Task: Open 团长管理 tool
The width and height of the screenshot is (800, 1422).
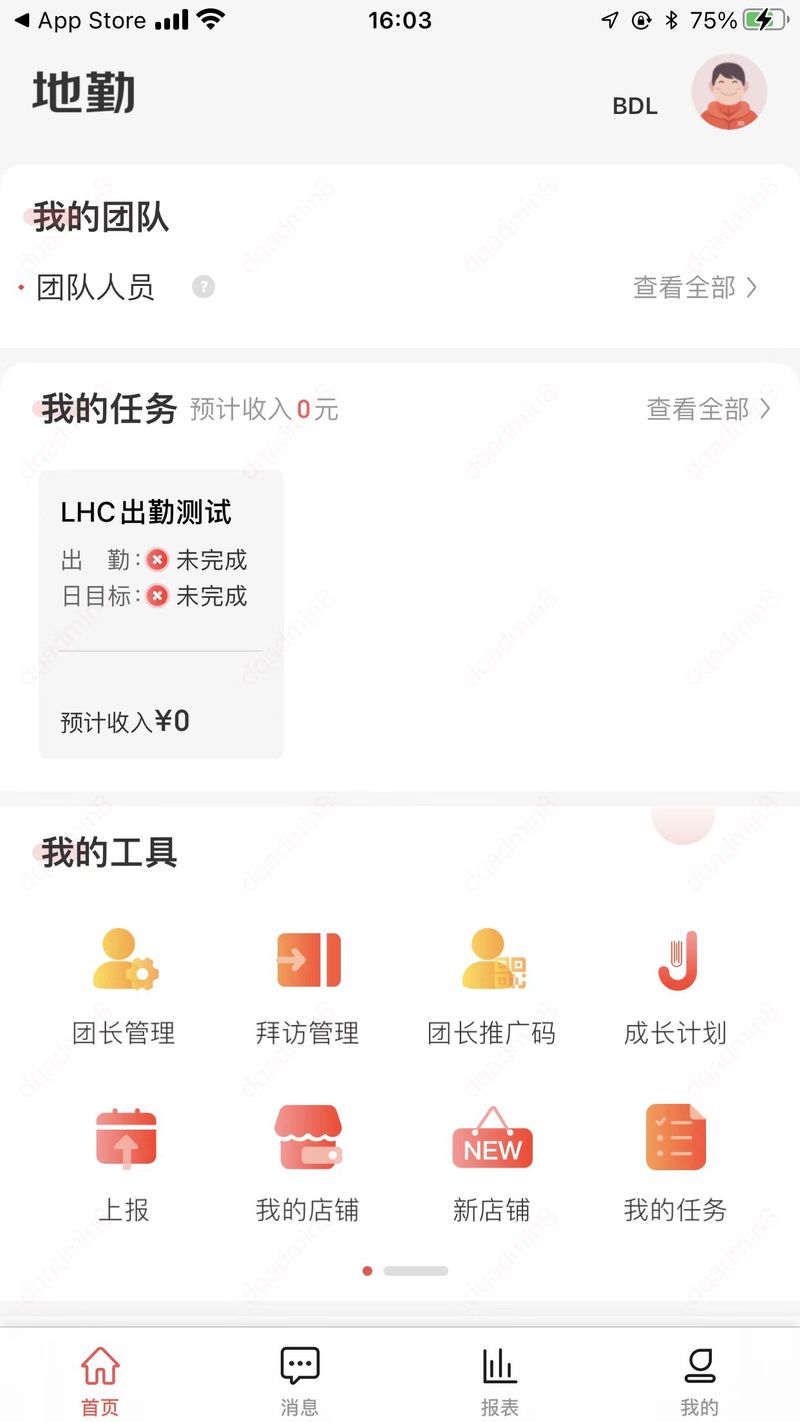Action: click(124, 985)
